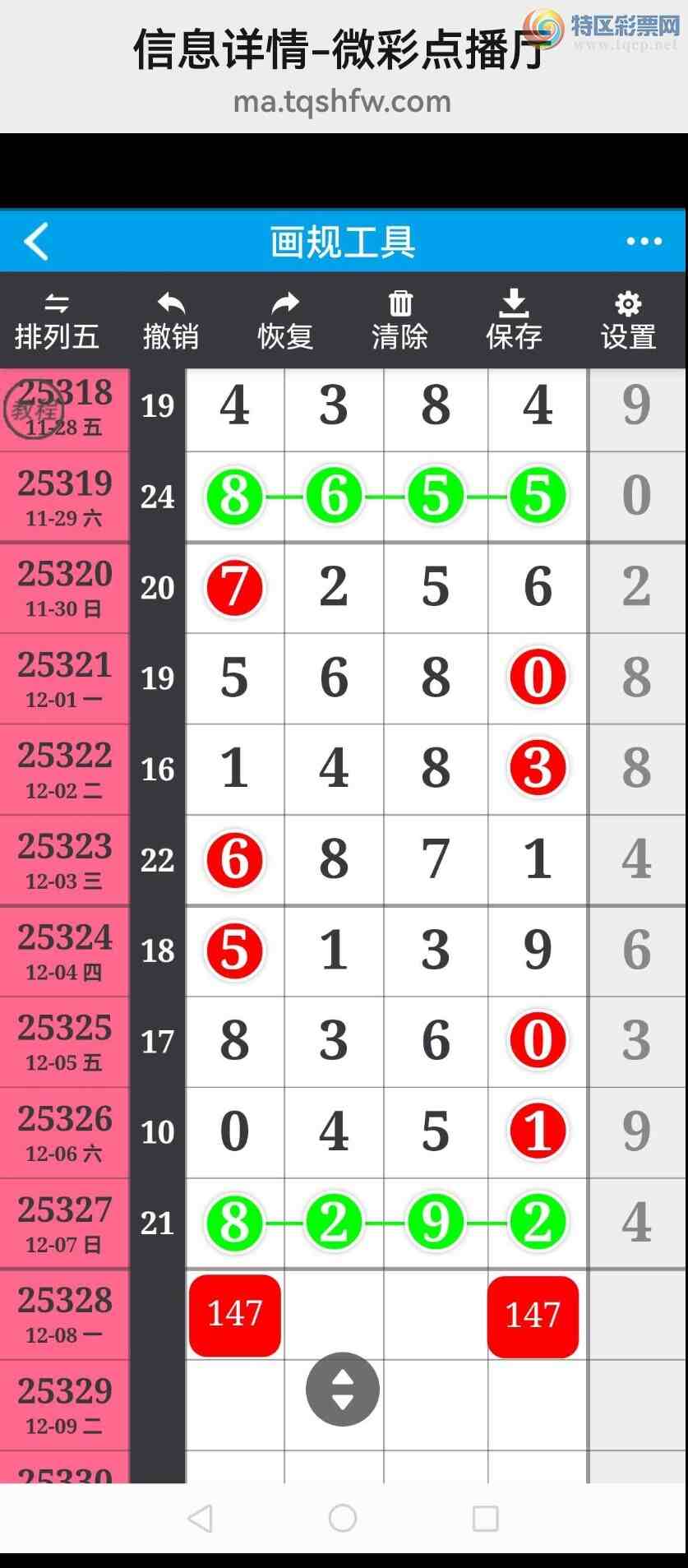Screen dimensions: 688x1568
Task: Open the 教程 tutorial badge
Action: click(x=34, y=409)
